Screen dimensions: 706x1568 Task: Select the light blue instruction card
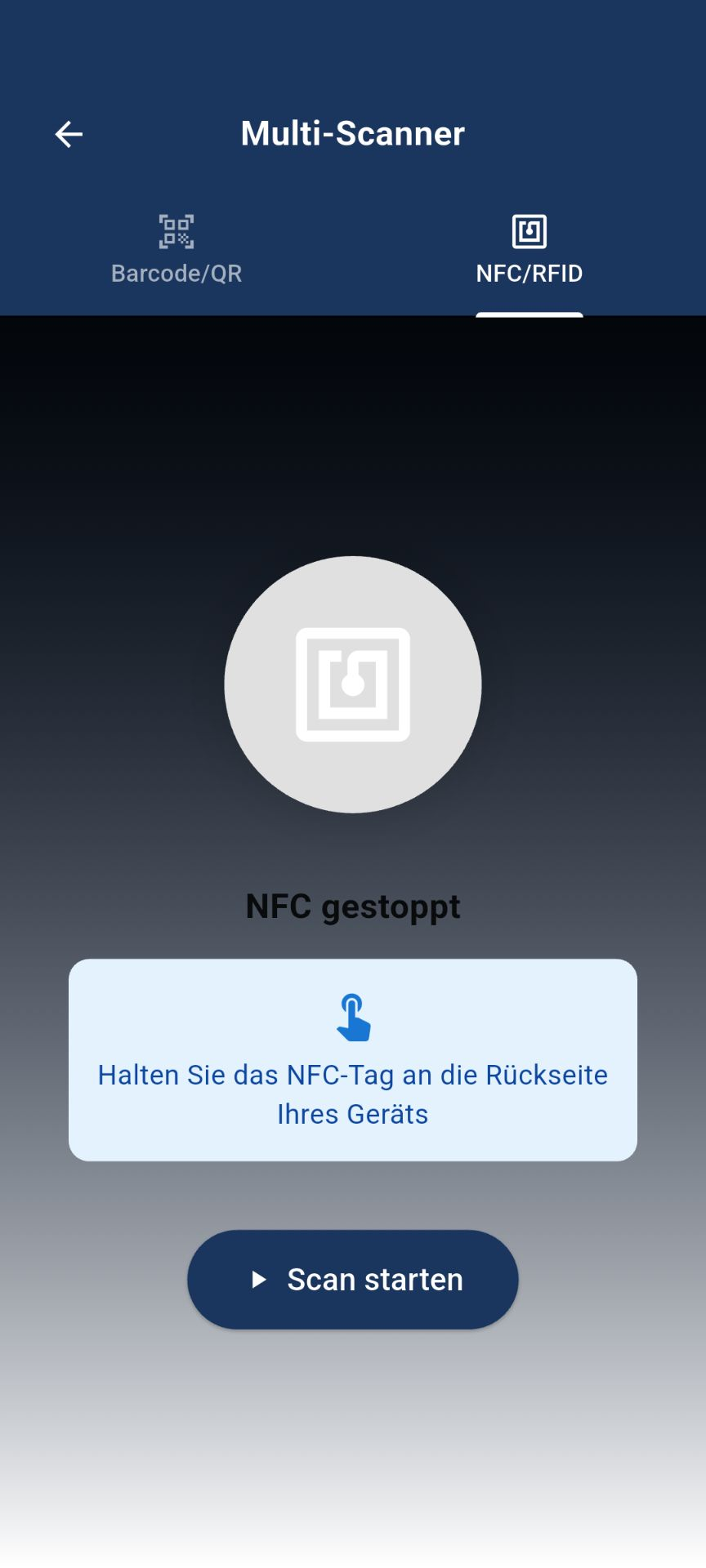point(353,1059)
